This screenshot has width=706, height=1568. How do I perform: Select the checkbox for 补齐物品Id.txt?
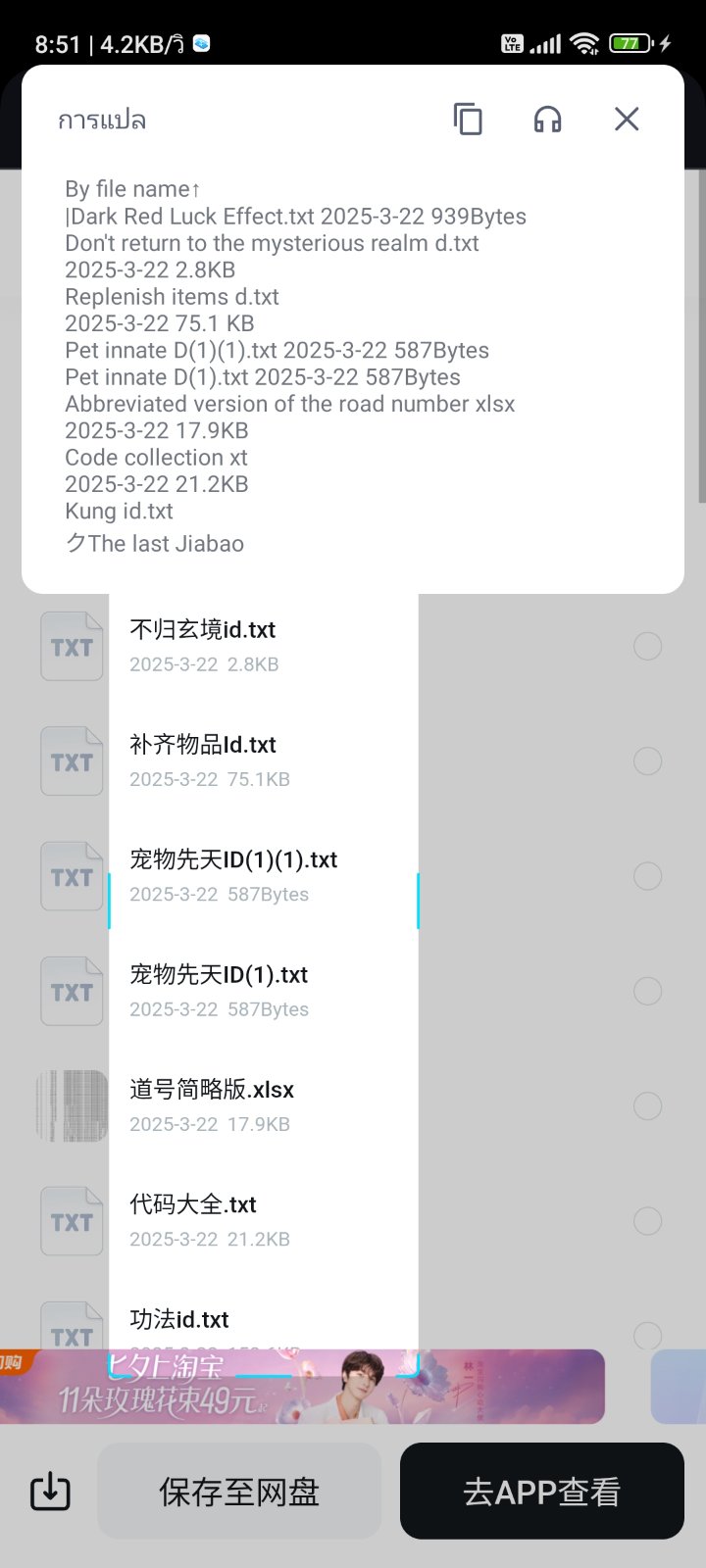click(x=647, y=761)
